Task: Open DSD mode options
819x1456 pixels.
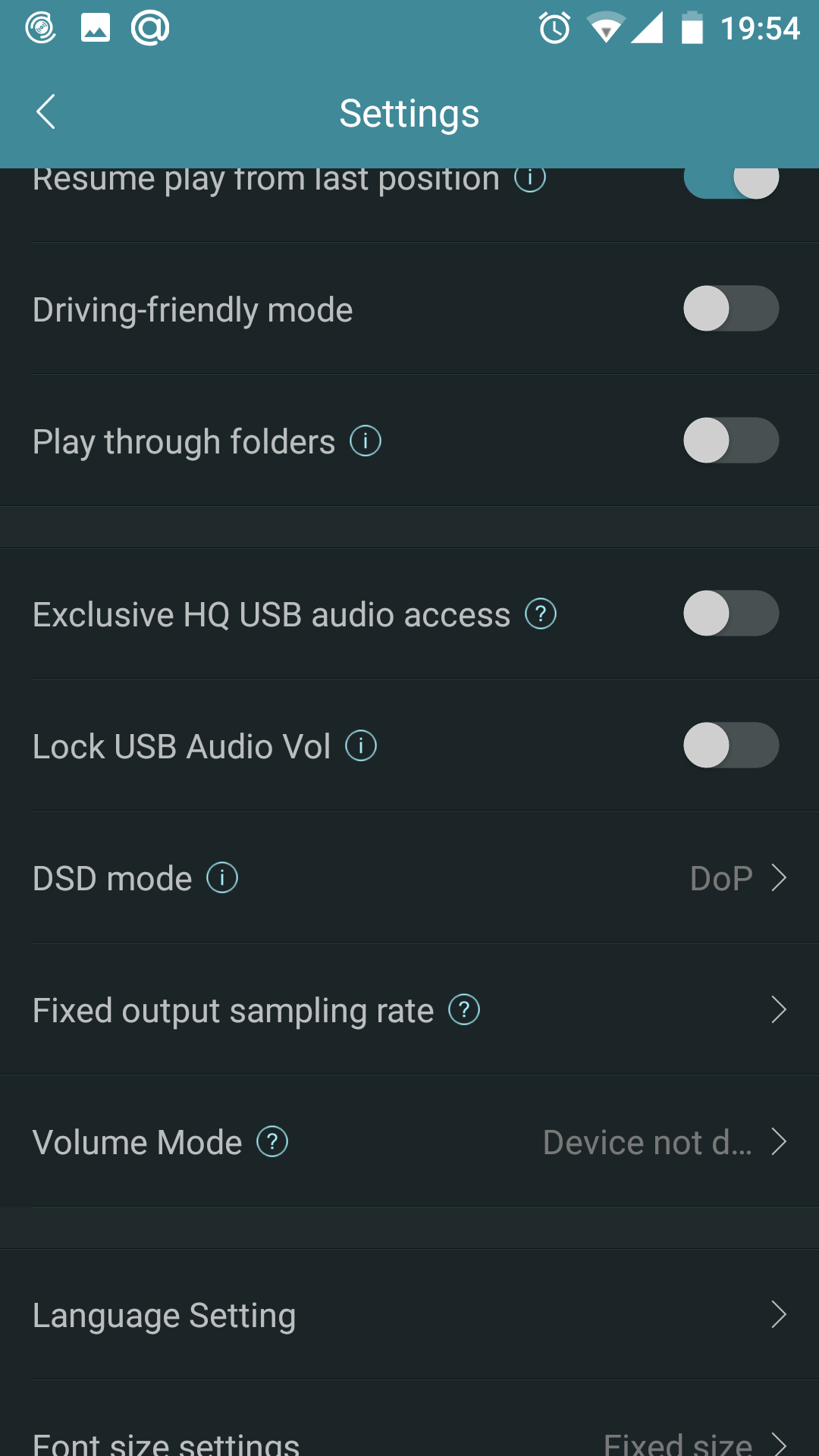Action: [409, 877]
